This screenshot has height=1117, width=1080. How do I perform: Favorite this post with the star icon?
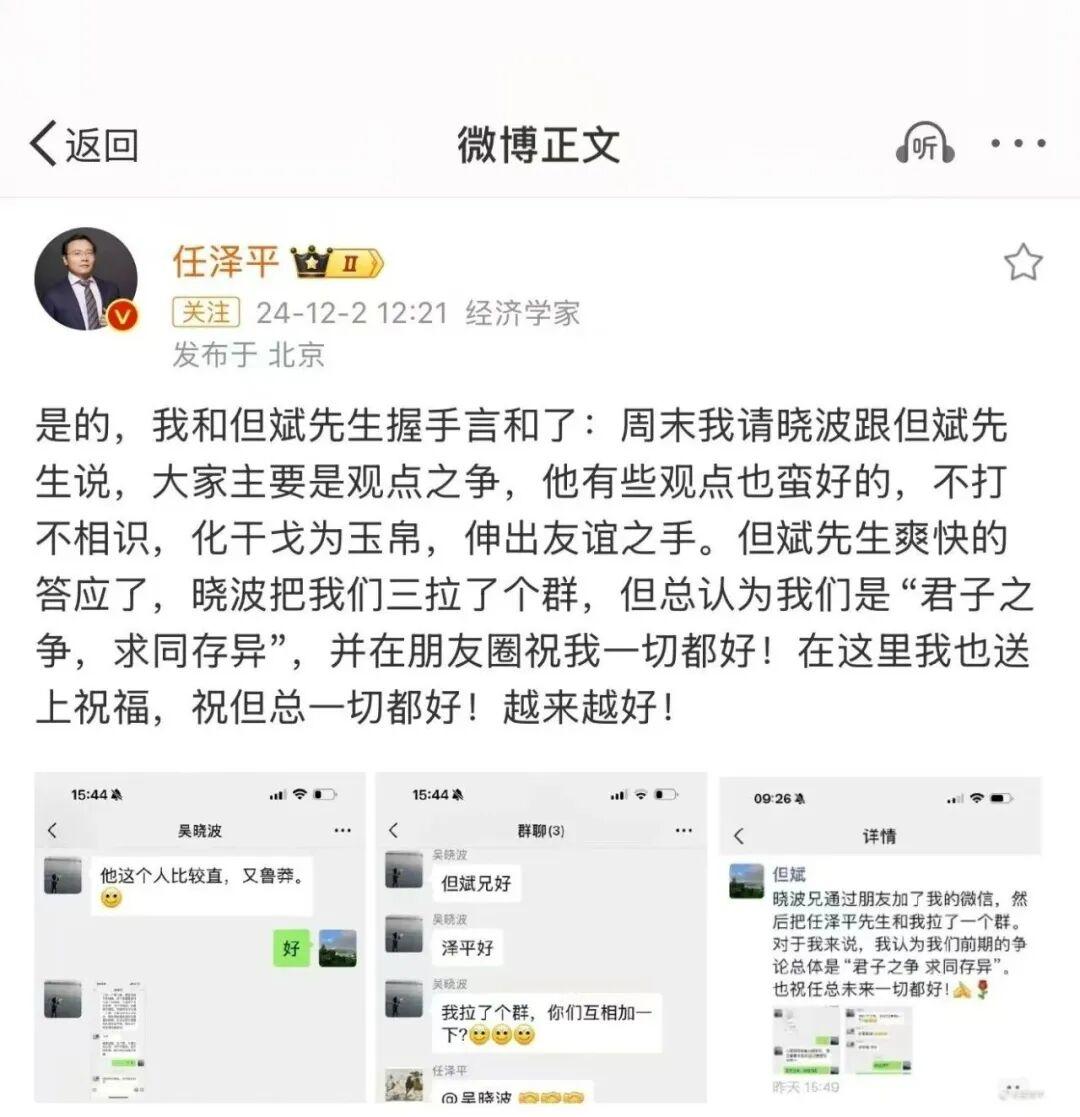(x=1022, y=264)
